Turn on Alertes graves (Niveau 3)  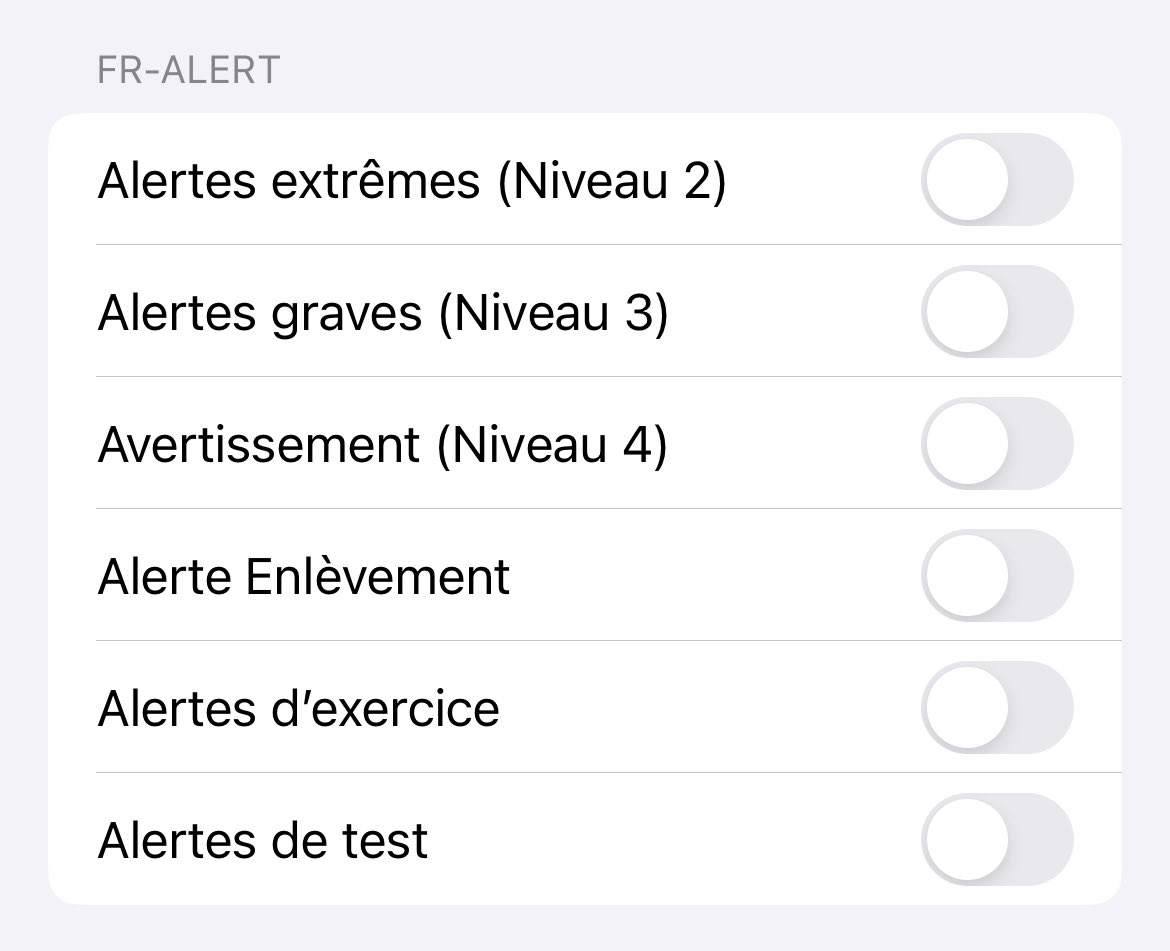tap(996, 312)
